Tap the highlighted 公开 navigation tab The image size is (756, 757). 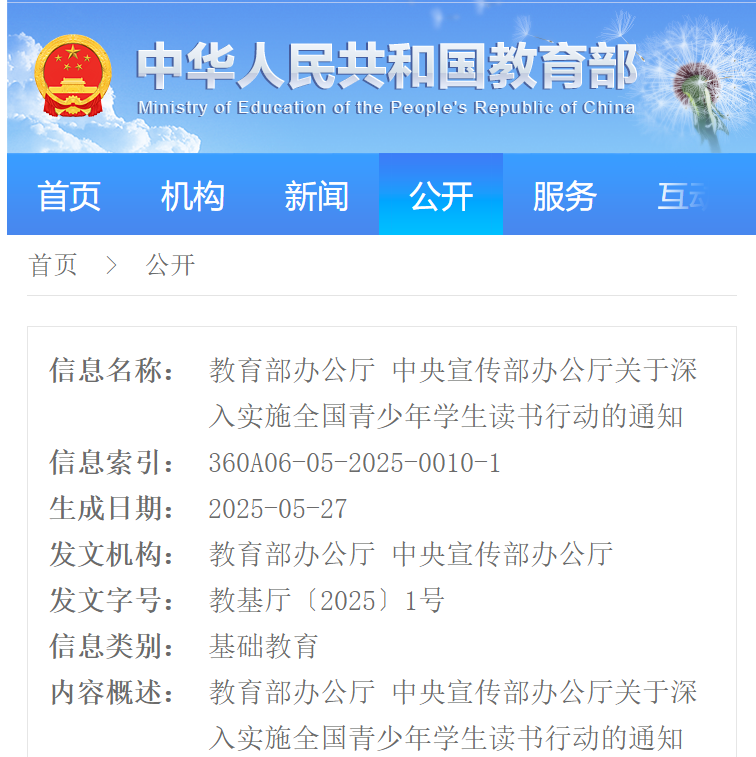pos(441,196)
